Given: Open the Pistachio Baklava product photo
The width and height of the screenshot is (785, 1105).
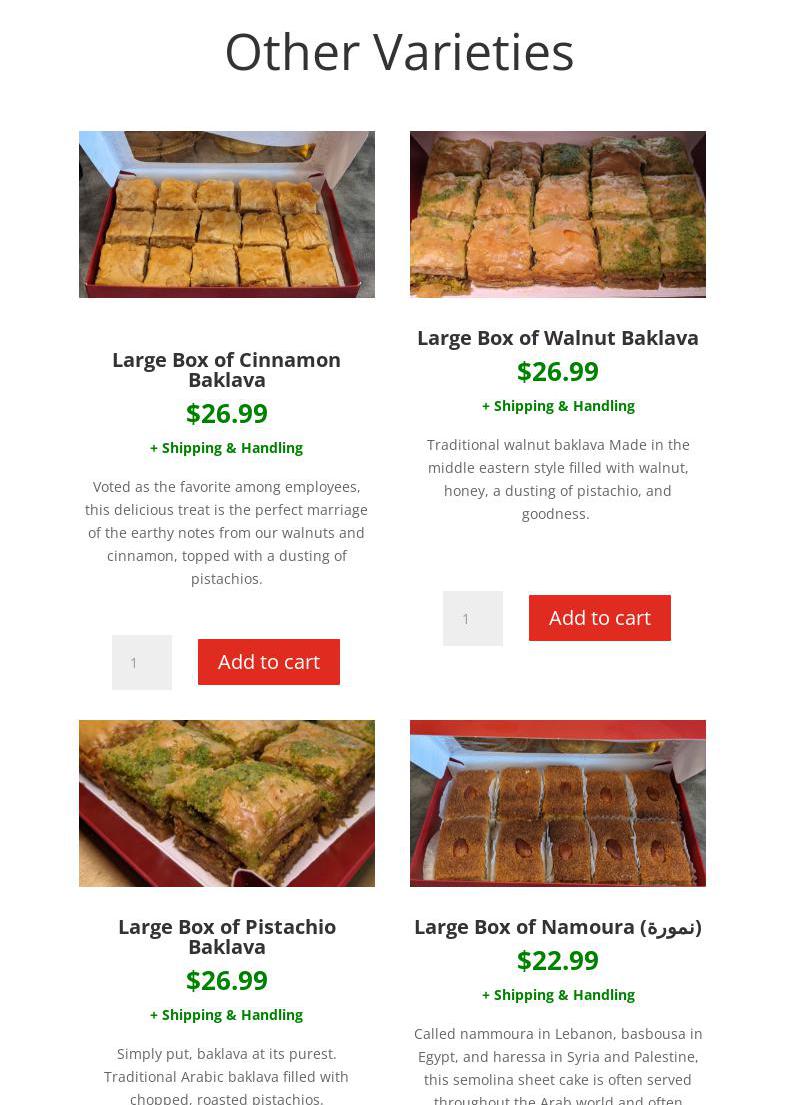Looking at the screenshot, I should pyautogui.click(x=227, y=803).
